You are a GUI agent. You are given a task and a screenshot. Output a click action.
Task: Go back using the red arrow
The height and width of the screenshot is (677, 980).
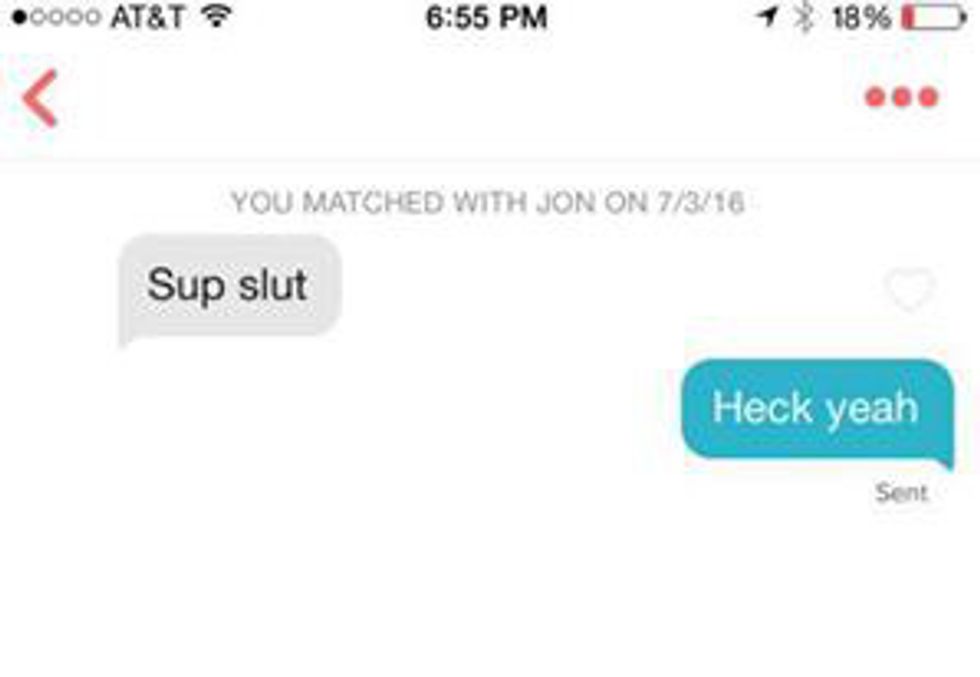click(42, 98)
